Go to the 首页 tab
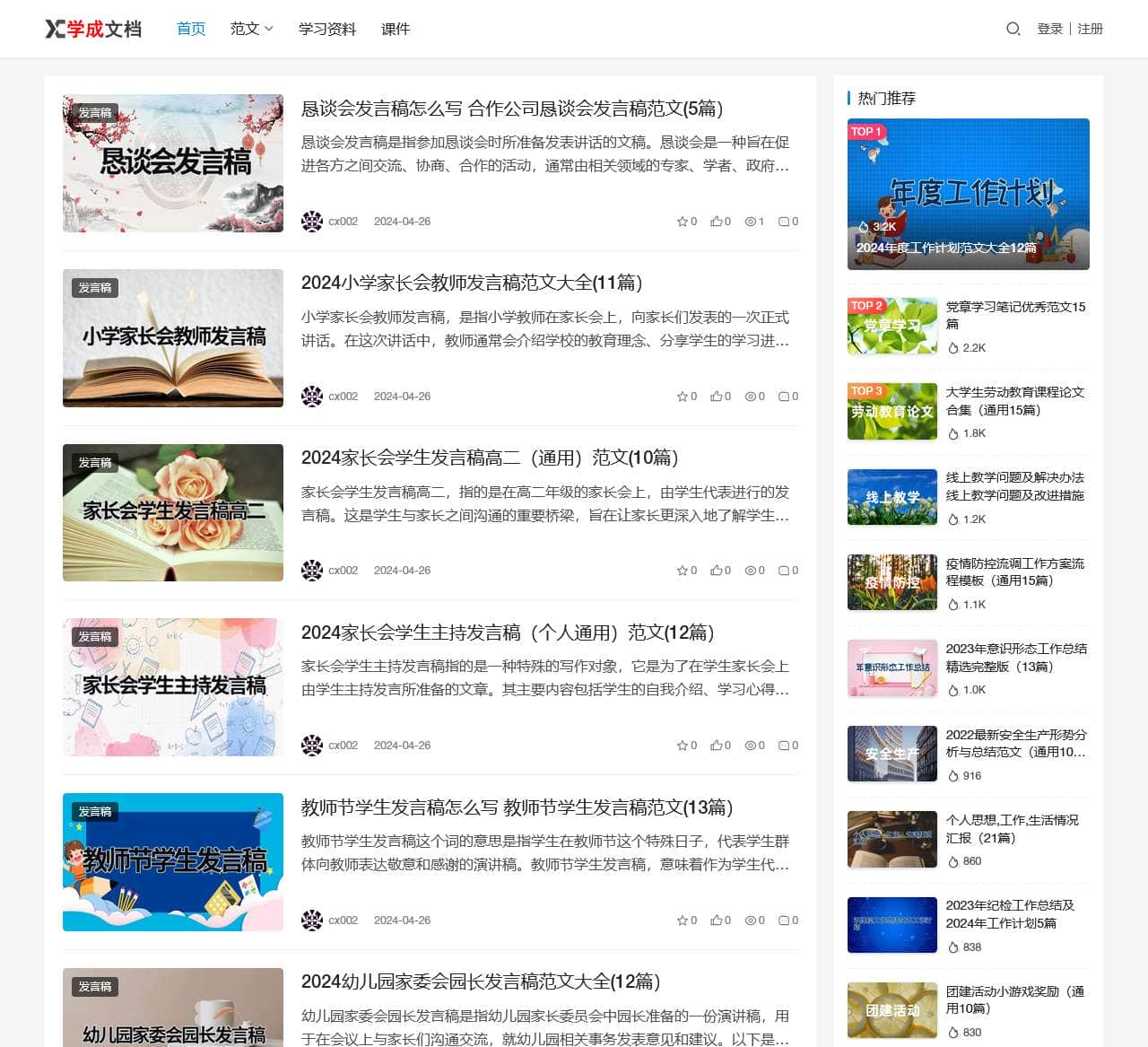This screenshot has width=1148, height=1047. 191,29
